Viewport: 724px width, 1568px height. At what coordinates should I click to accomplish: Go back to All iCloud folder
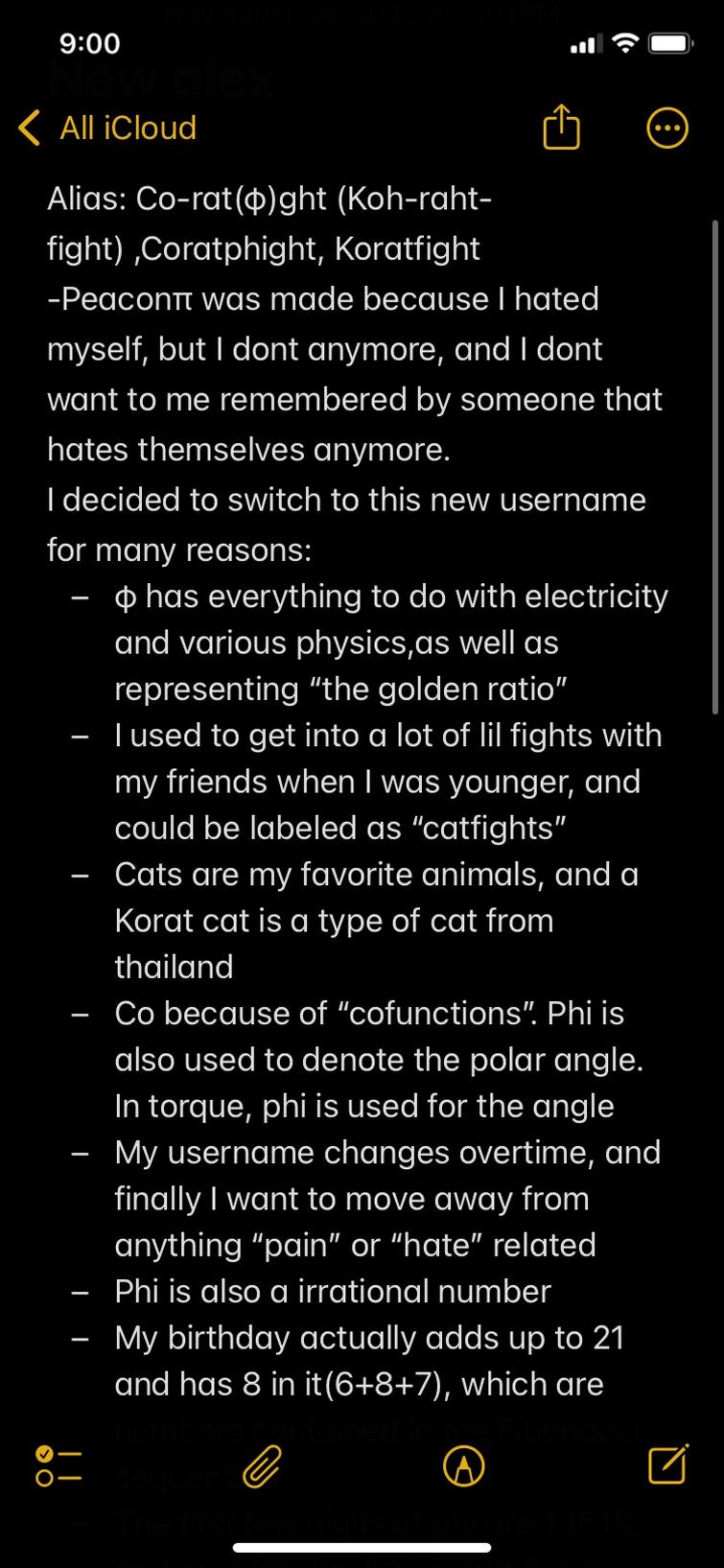point(107,128)
